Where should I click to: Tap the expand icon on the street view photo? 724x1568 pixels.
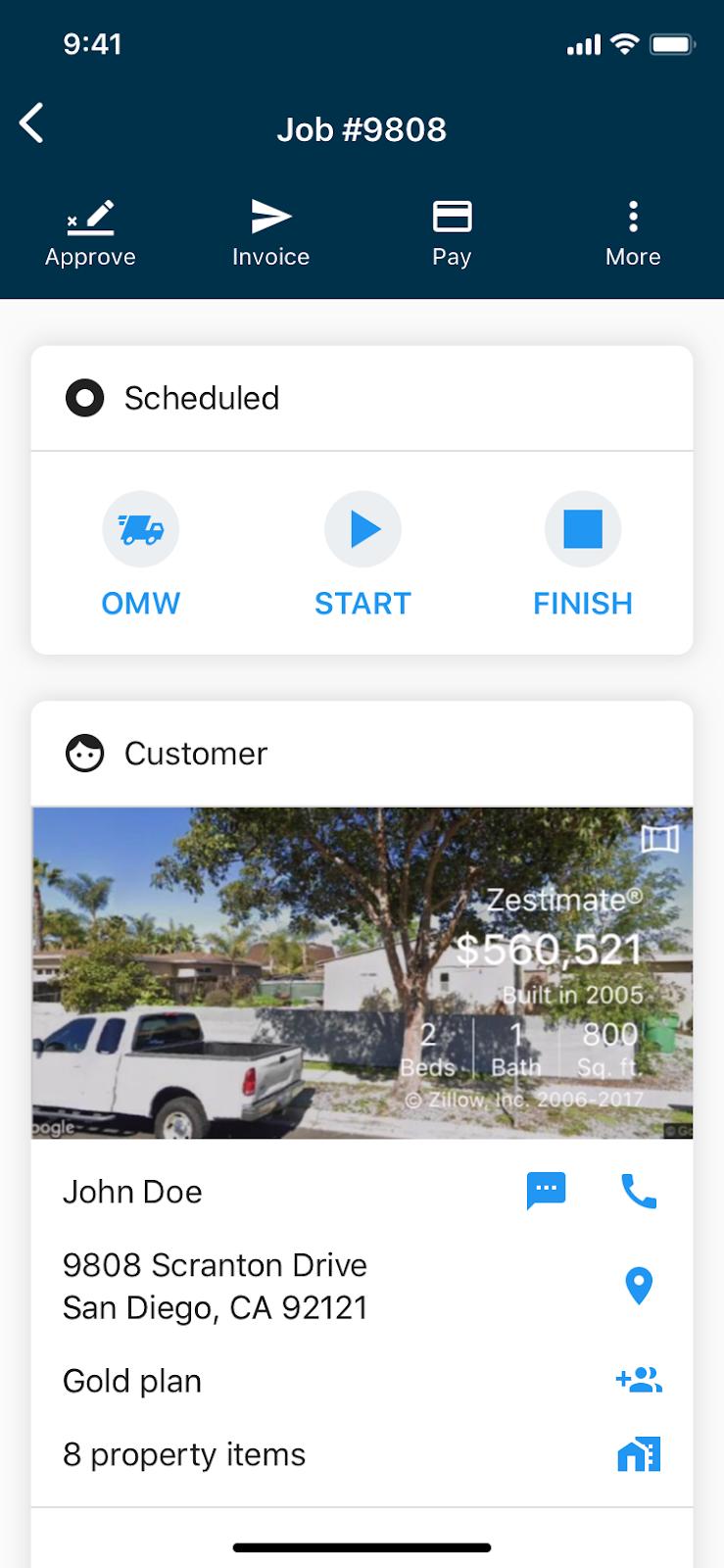click(659, 841)
